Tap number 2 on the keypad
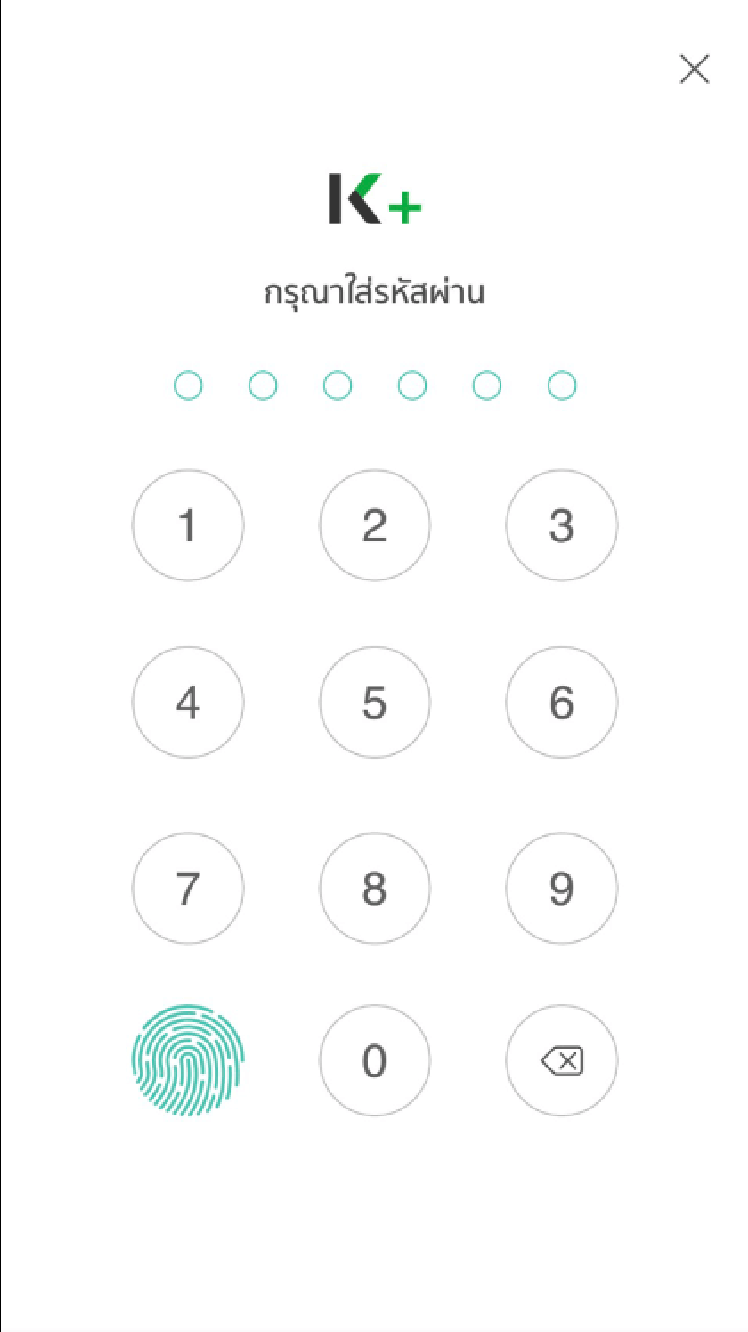Image resolution: width=748 pixels, height=1332 pixels. 375,525
